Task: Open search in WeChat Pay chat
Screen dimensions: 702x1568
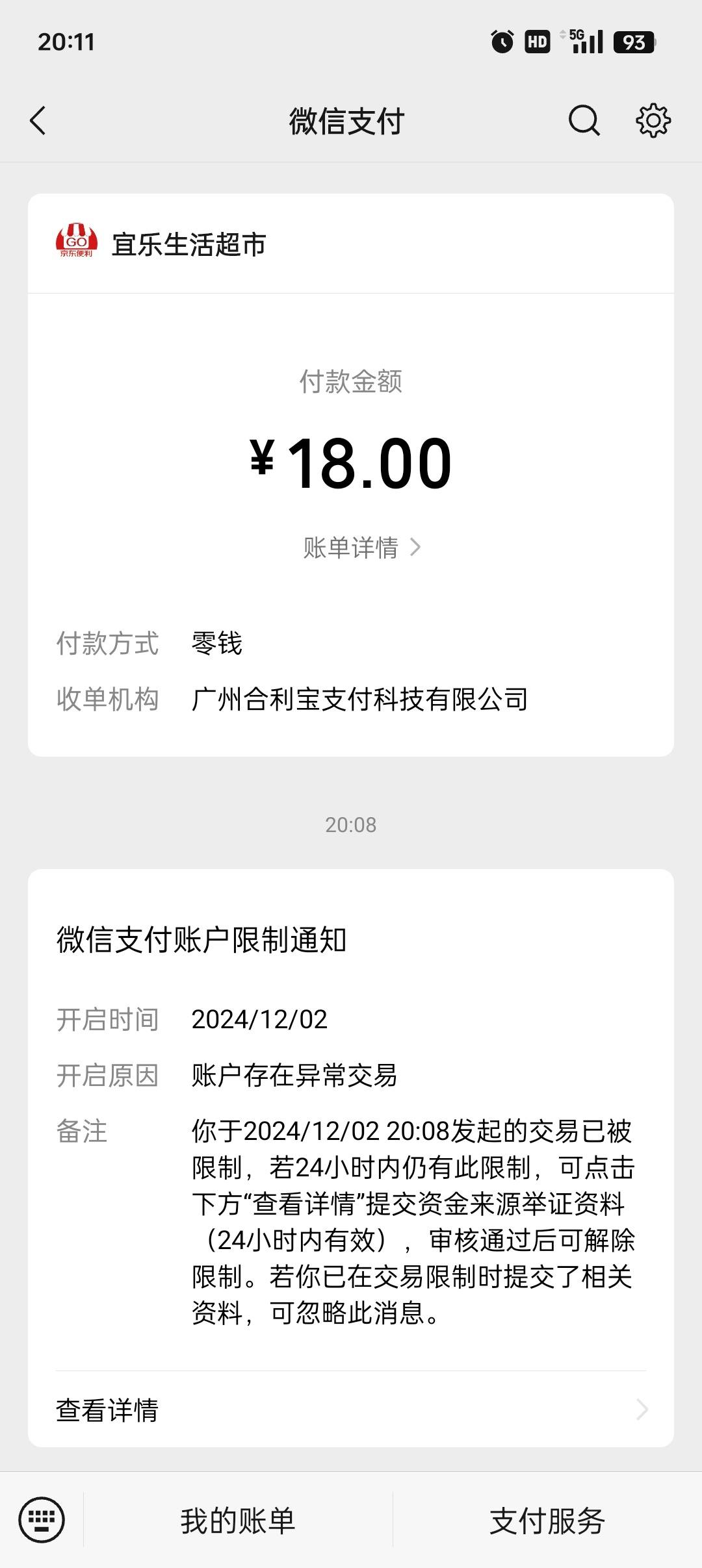Action: click(584, 121)
